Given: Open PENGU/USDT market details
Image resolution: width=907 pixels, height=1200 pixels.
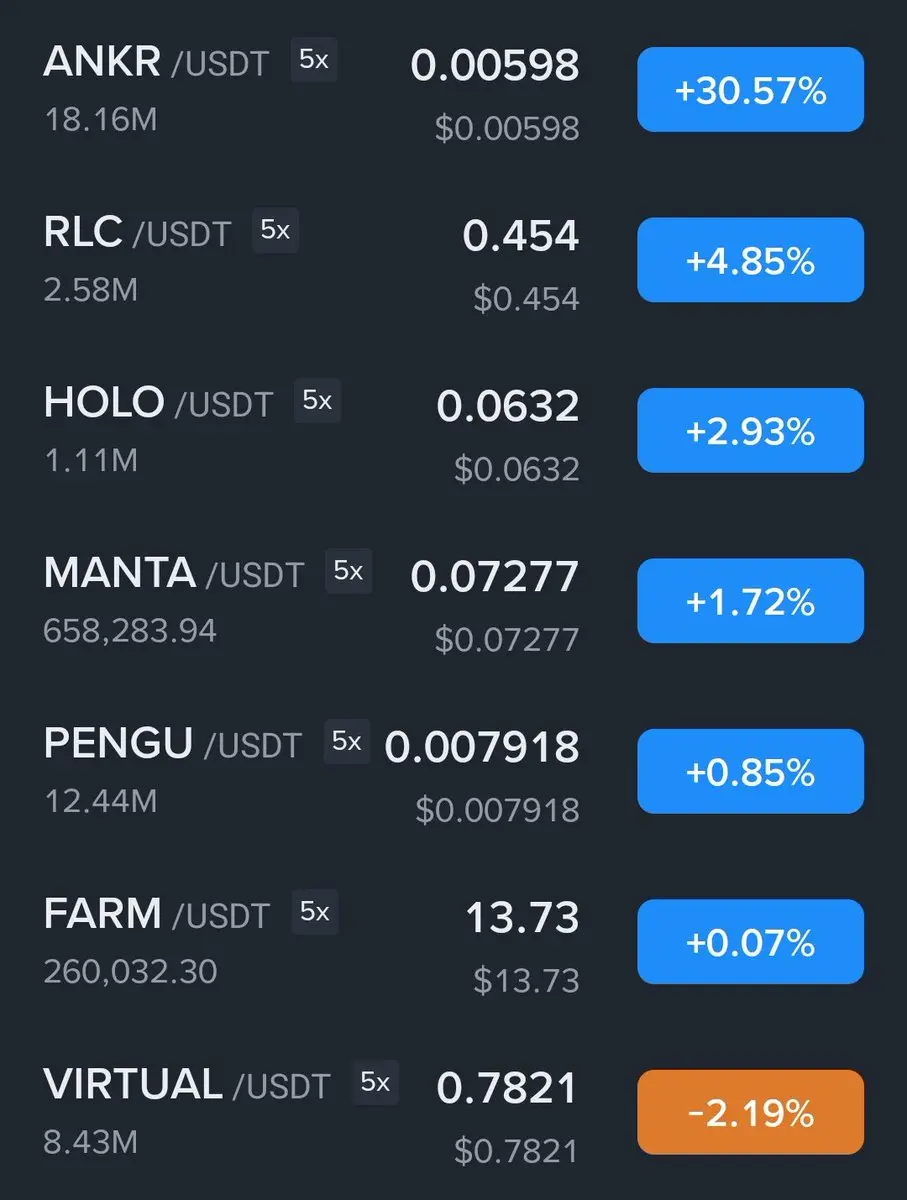Looking at the screenshot, I should point(171,745).
